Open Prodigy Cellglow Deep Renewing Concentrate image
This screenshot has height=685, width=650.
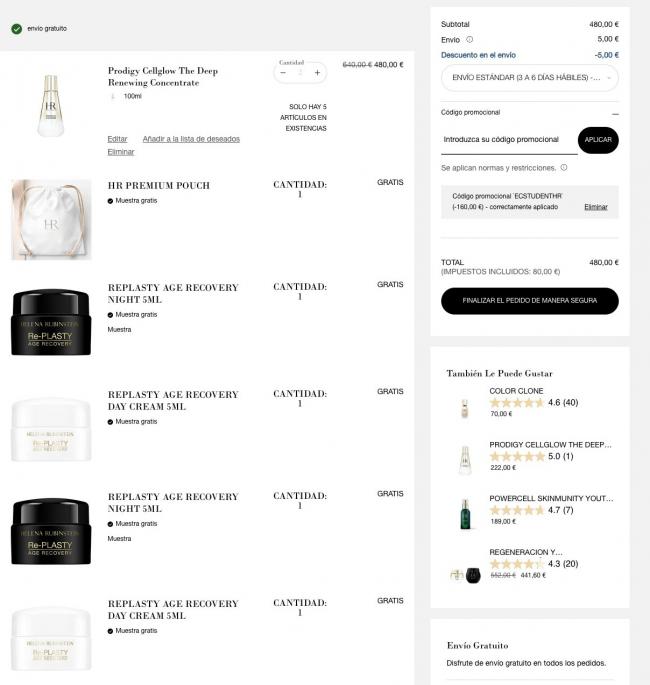50,106
